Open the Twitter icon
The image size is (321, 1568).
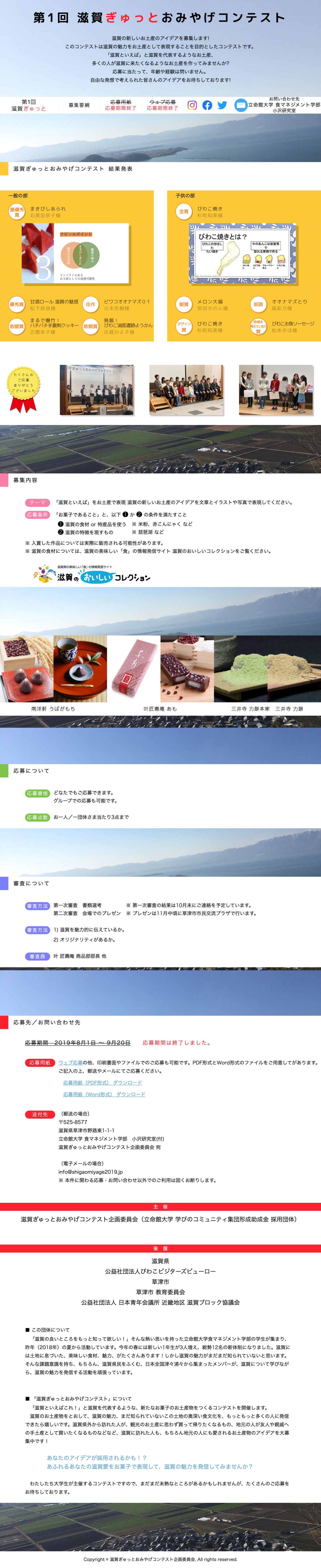[x=222, y=105]
